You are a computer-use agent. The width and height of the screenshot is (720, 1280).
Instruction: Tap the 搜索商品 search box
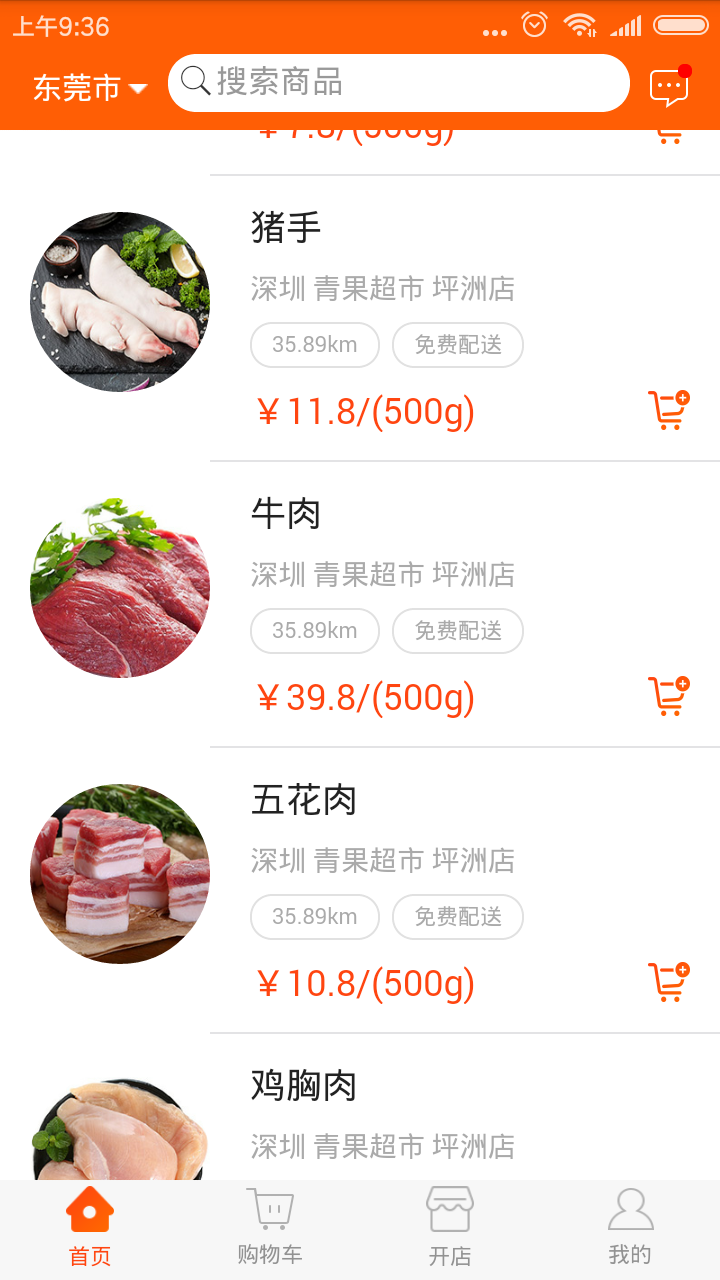pyautogui.click(x=398, y=83)
